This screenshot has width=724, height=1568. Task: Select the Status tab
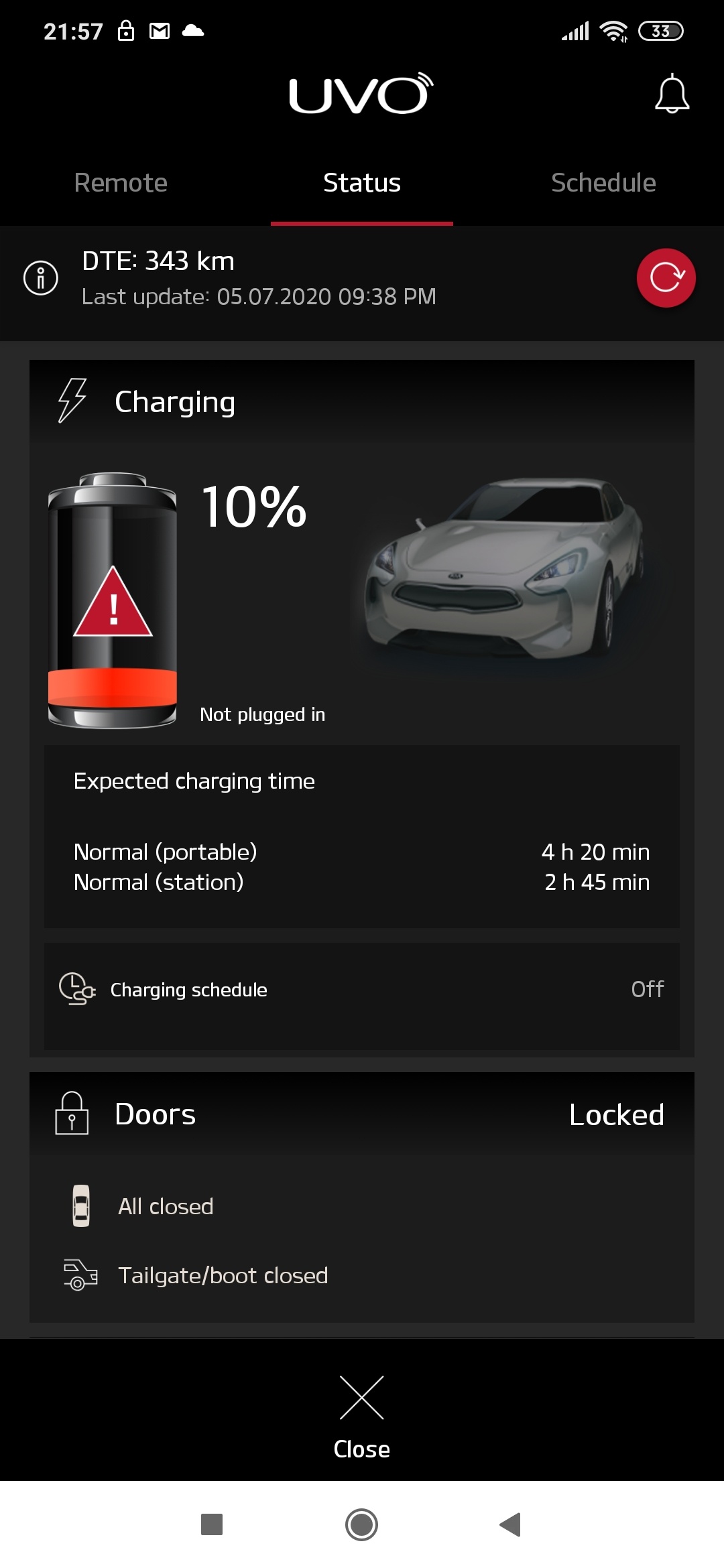click(x=362, y=182)
